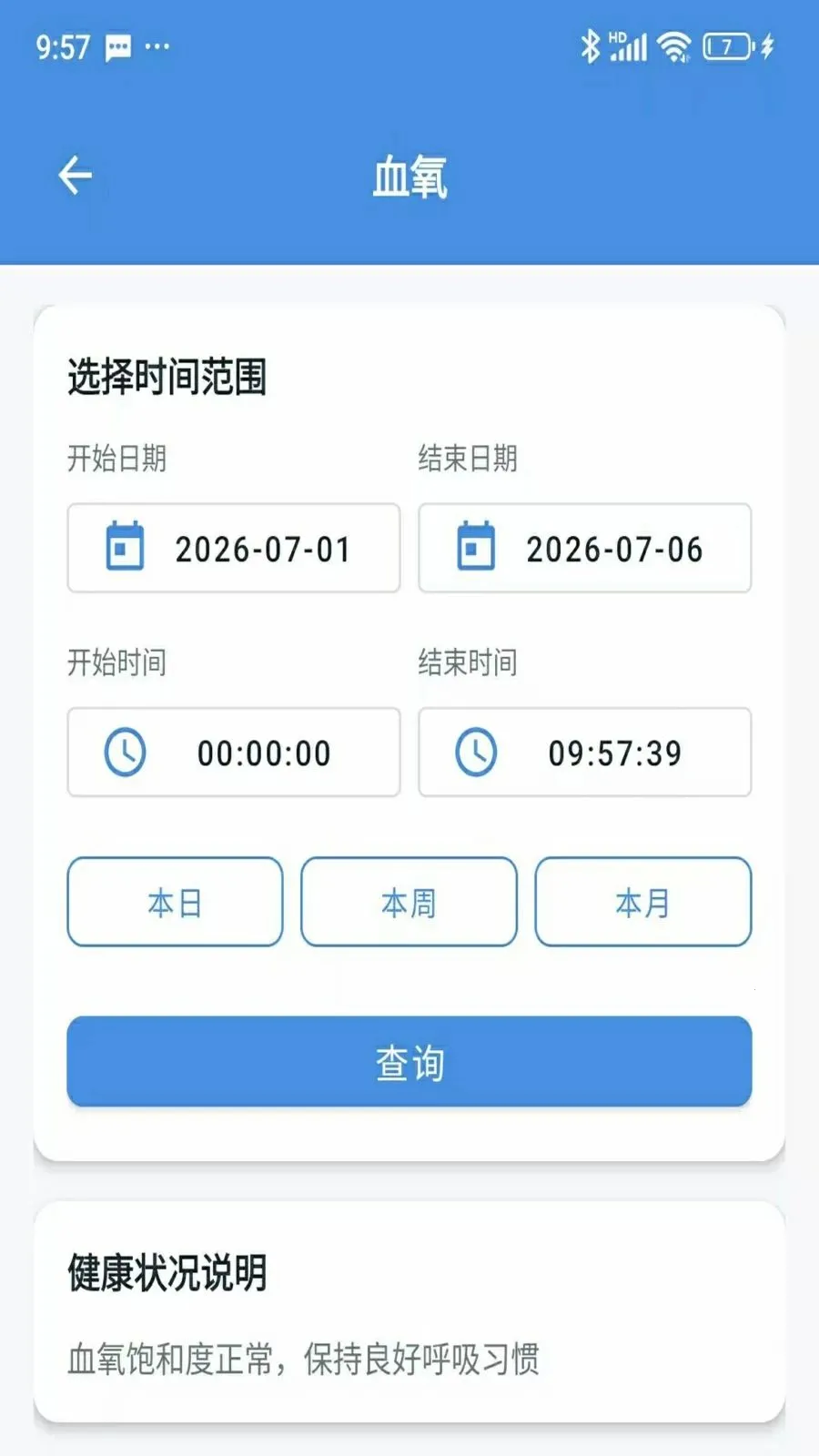Image resolution: width=819 pixels, height=1456 pixels.
Task: Select the 本周 quick range
Action: (x=409, y=902)
